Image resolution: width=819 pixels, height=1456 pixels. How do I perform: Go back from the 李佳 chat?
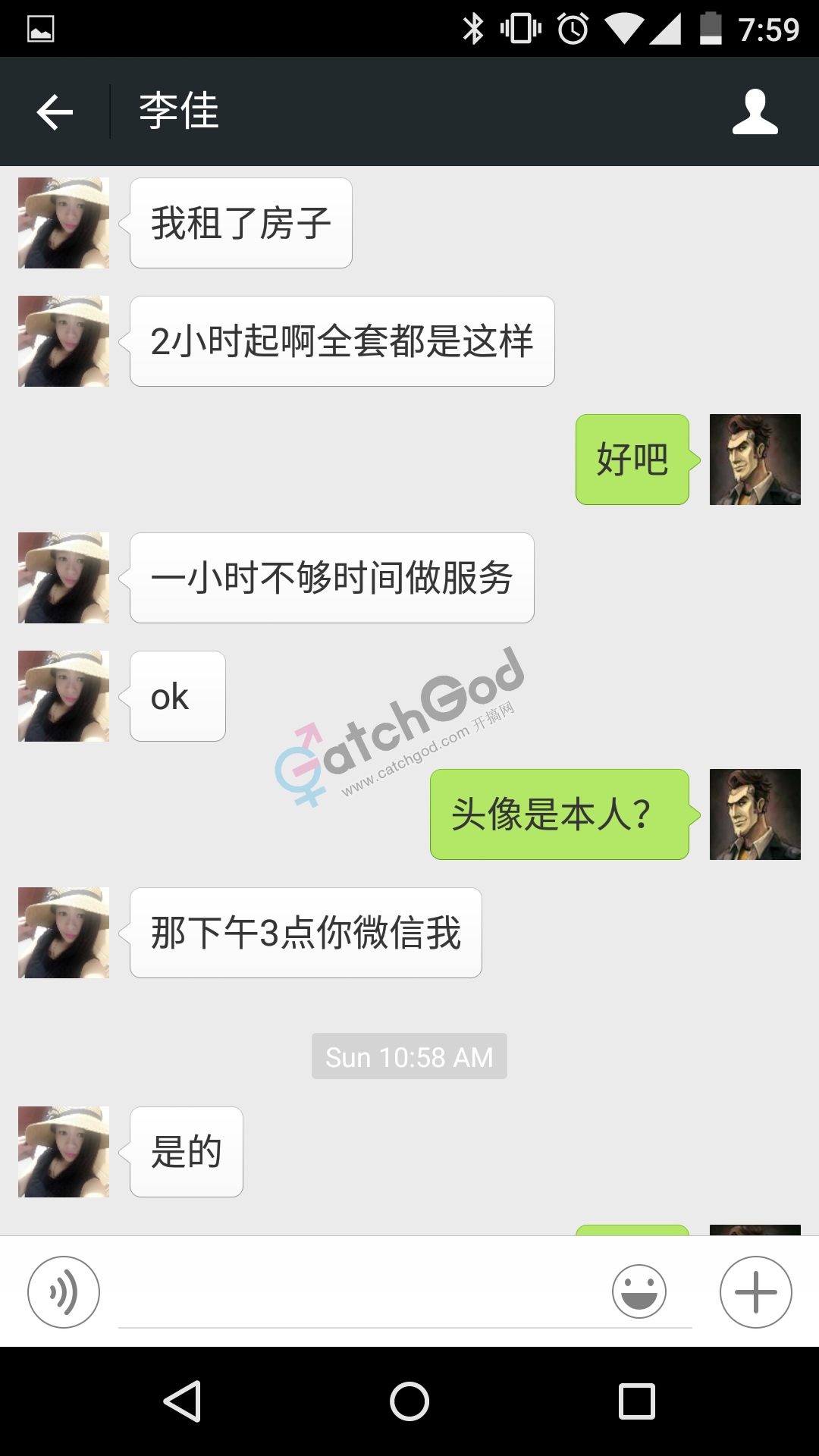(x=55, y=112)
